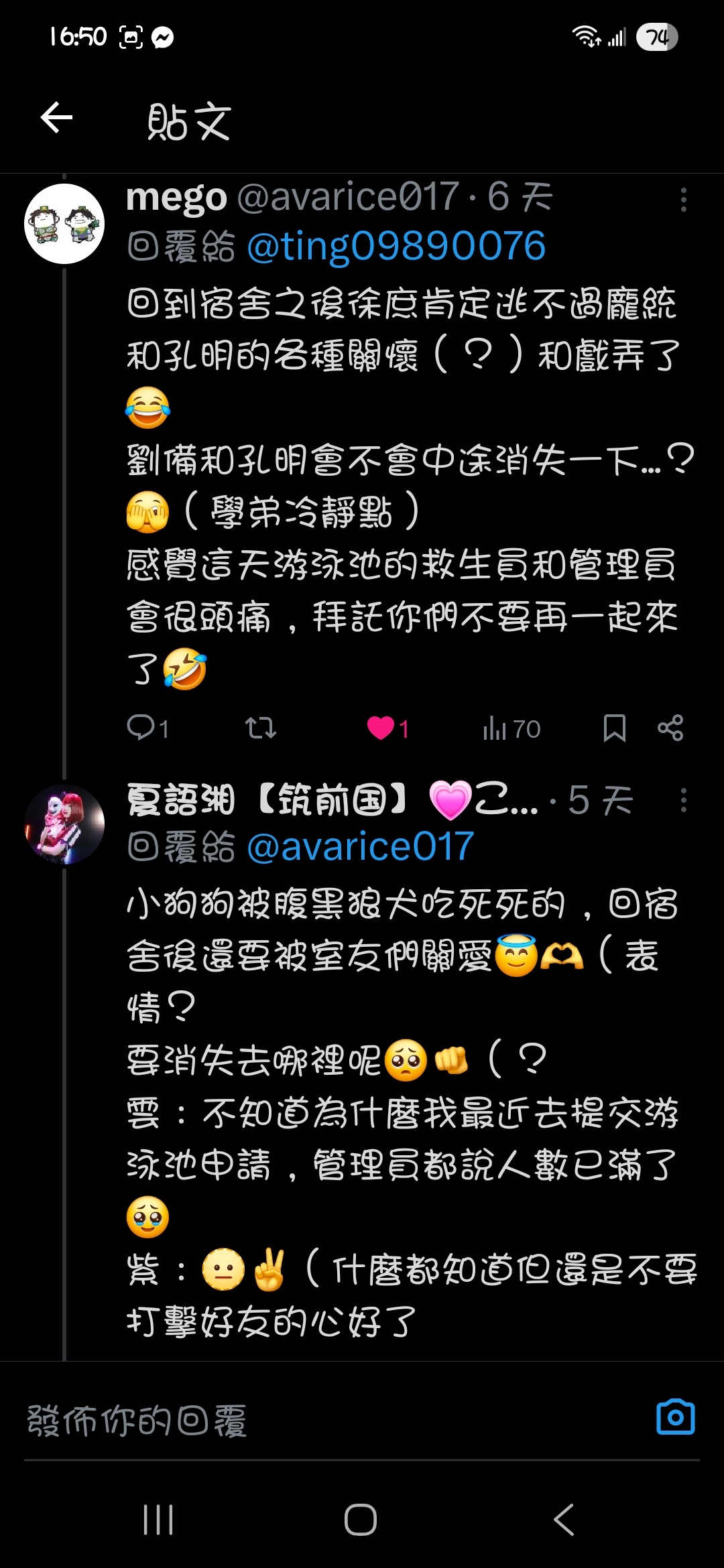
Task: Repost mego's post
Action: pos(261,728)
